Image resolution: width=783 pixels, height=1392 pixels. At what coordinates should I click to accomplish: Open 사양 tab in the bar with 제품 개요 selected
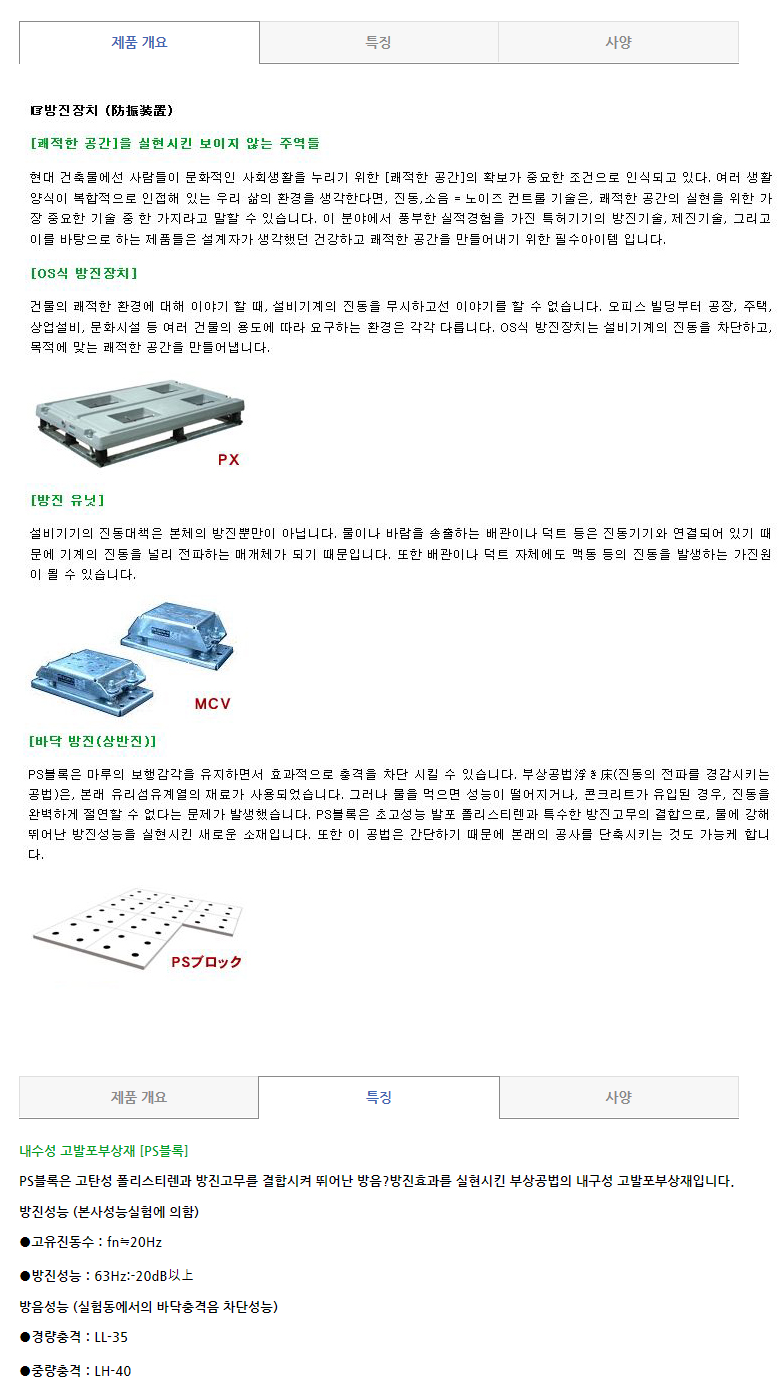pos(618,43)
